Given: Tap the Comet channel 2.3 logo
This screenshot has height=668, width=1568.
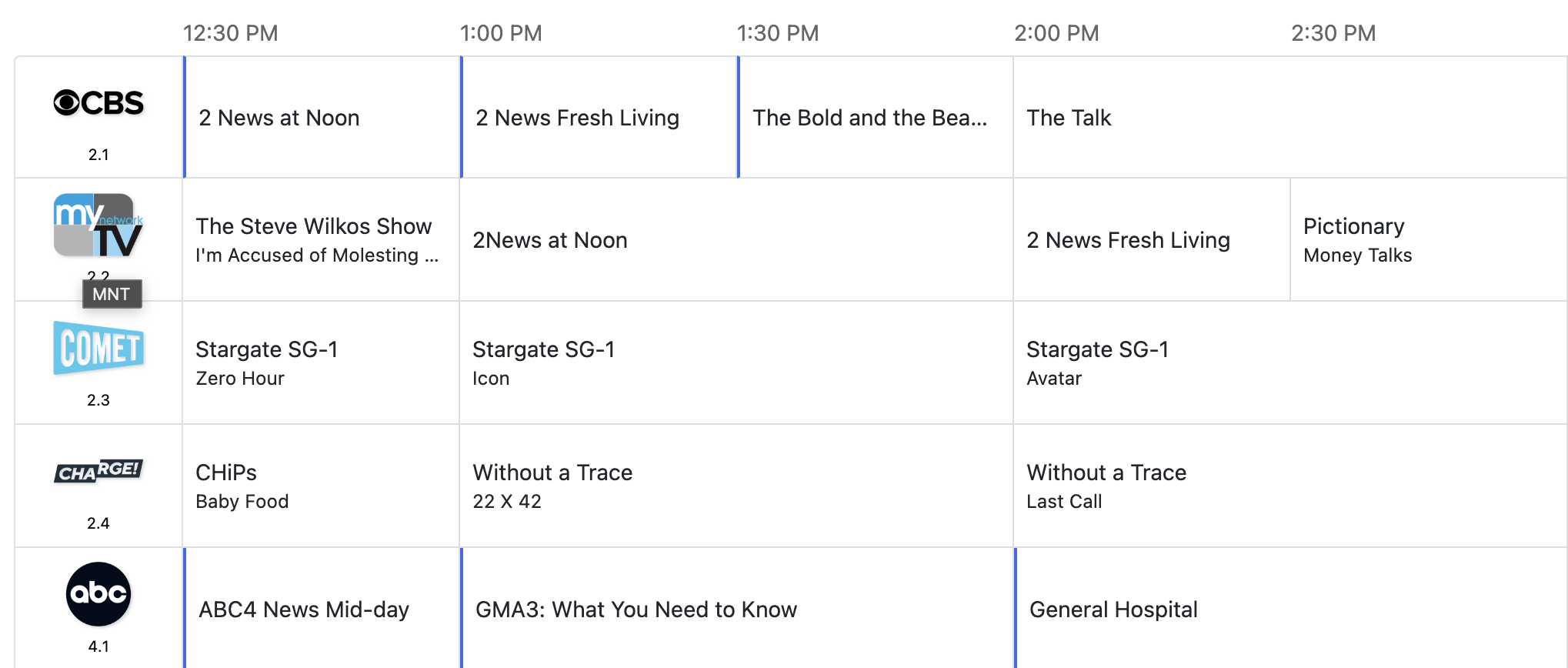Looking at the screenshot, I should pyautogui.click(x=98, y=348).
